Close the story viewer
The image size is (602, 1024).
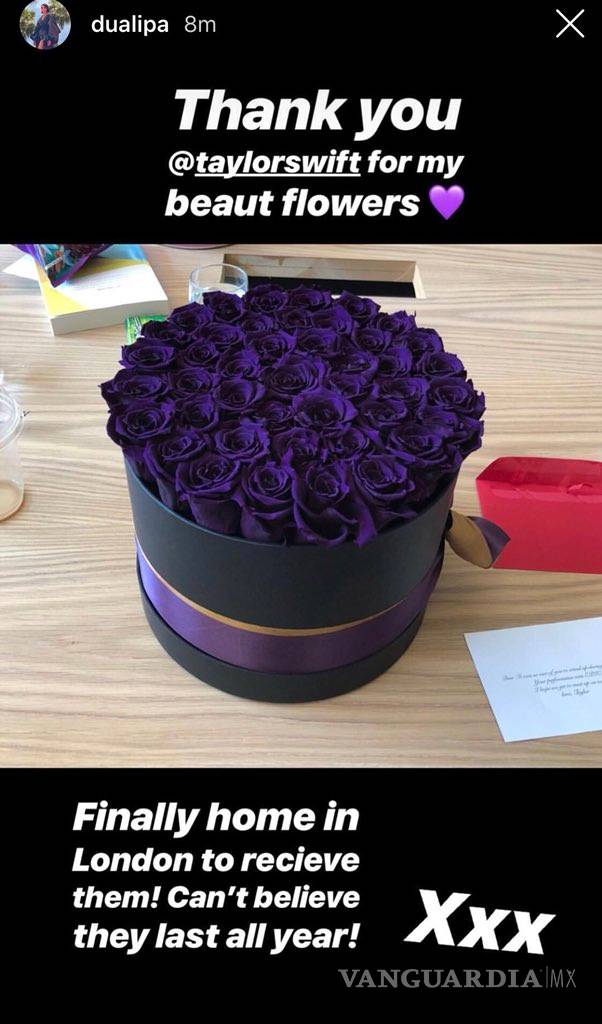tap(569, 24)
